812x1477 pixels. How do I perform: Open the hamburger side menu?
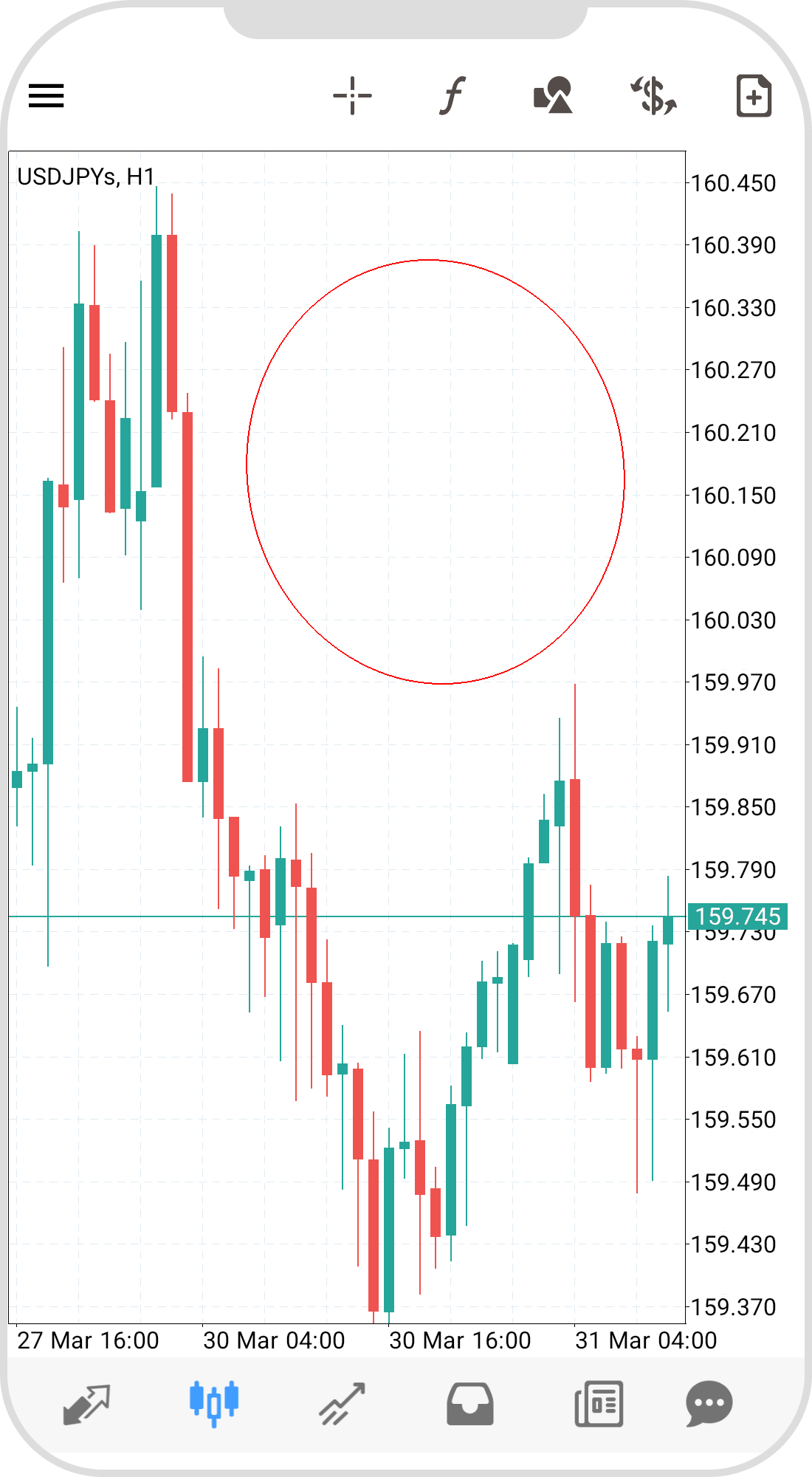tap(47, 95)
